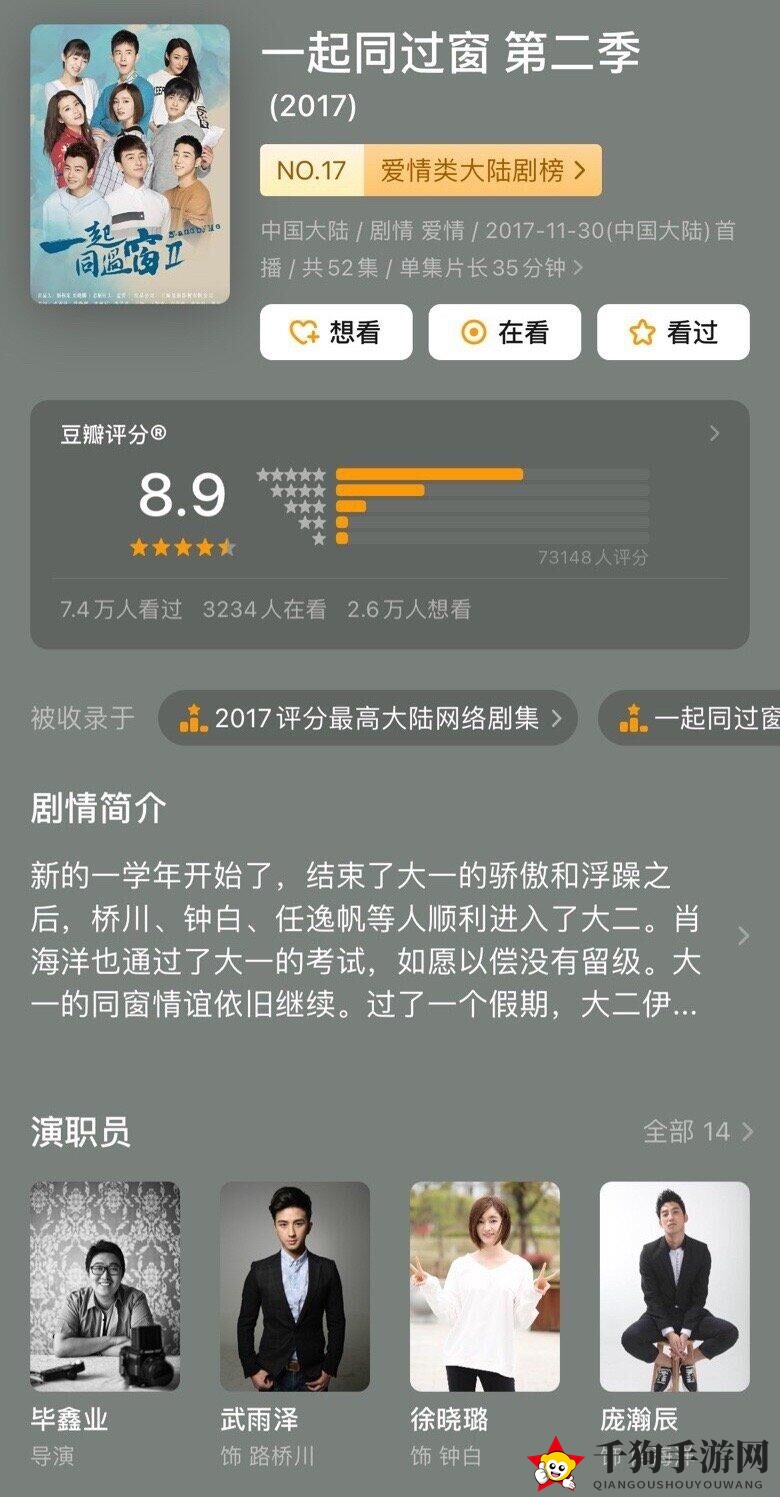The width and height of the screenshot is (780, 1497).
Task: Expand the show details info line
Action: point(498,249)
